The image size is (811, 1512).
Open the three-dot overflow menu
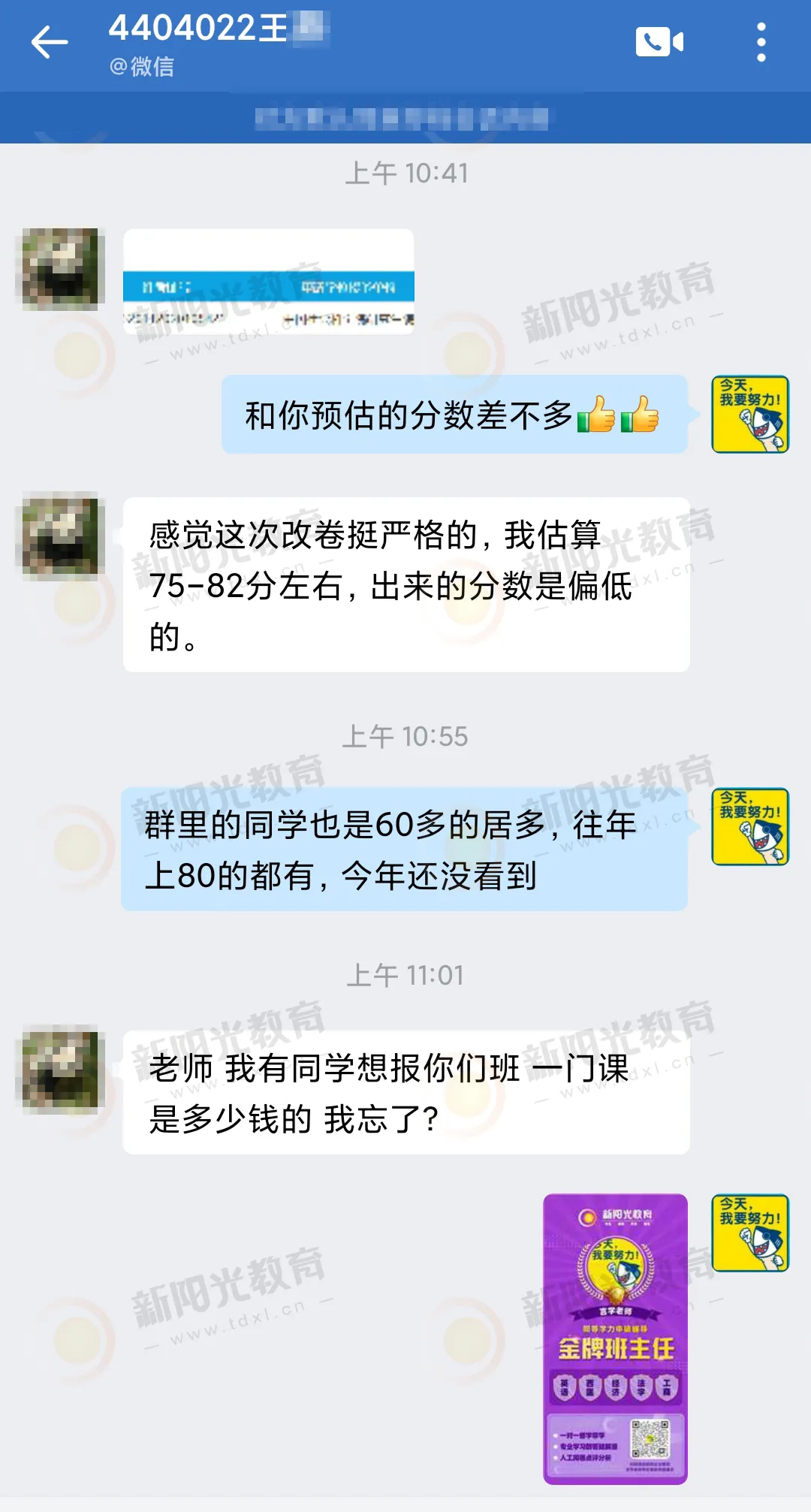point(761,42)
